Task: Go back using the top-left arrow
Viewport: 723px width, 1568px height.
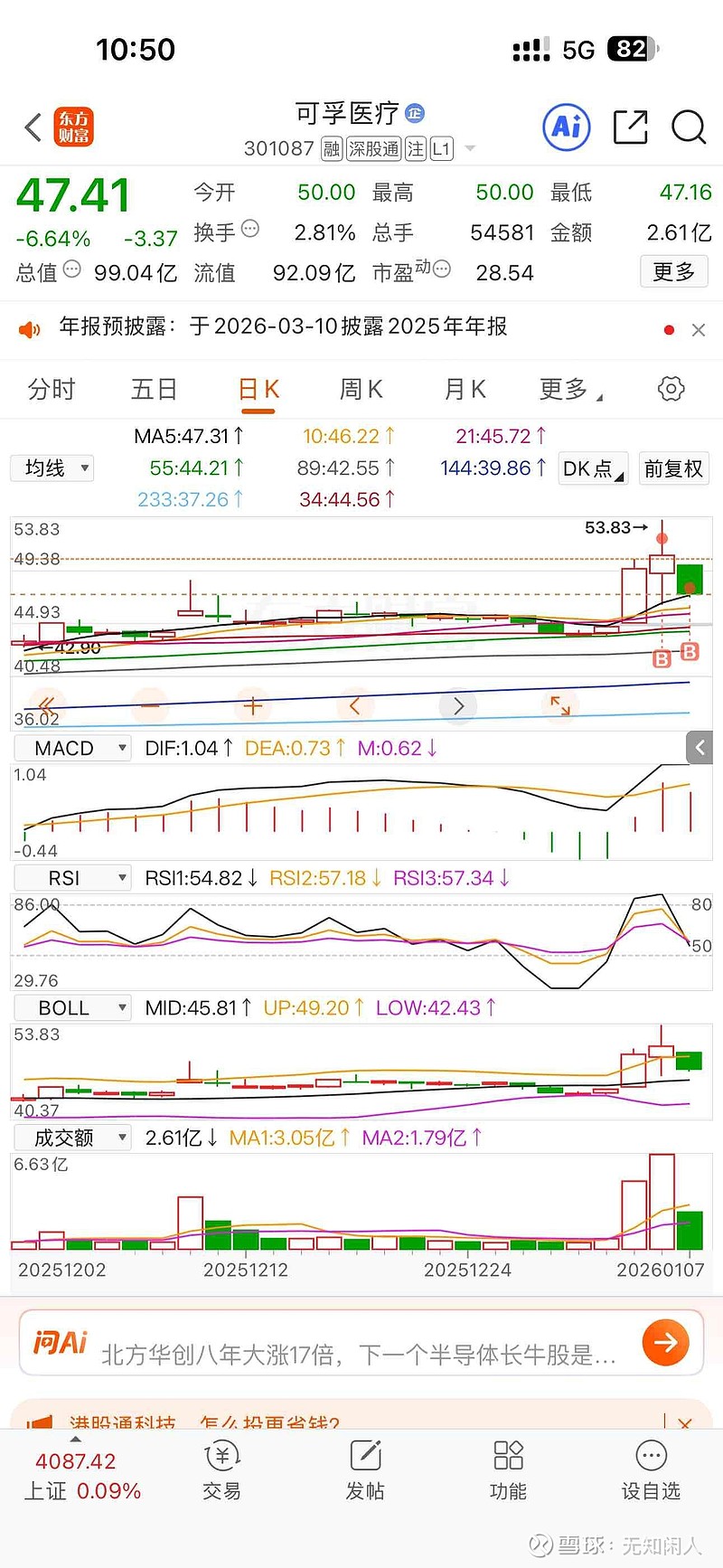Action: pos(33,128)
